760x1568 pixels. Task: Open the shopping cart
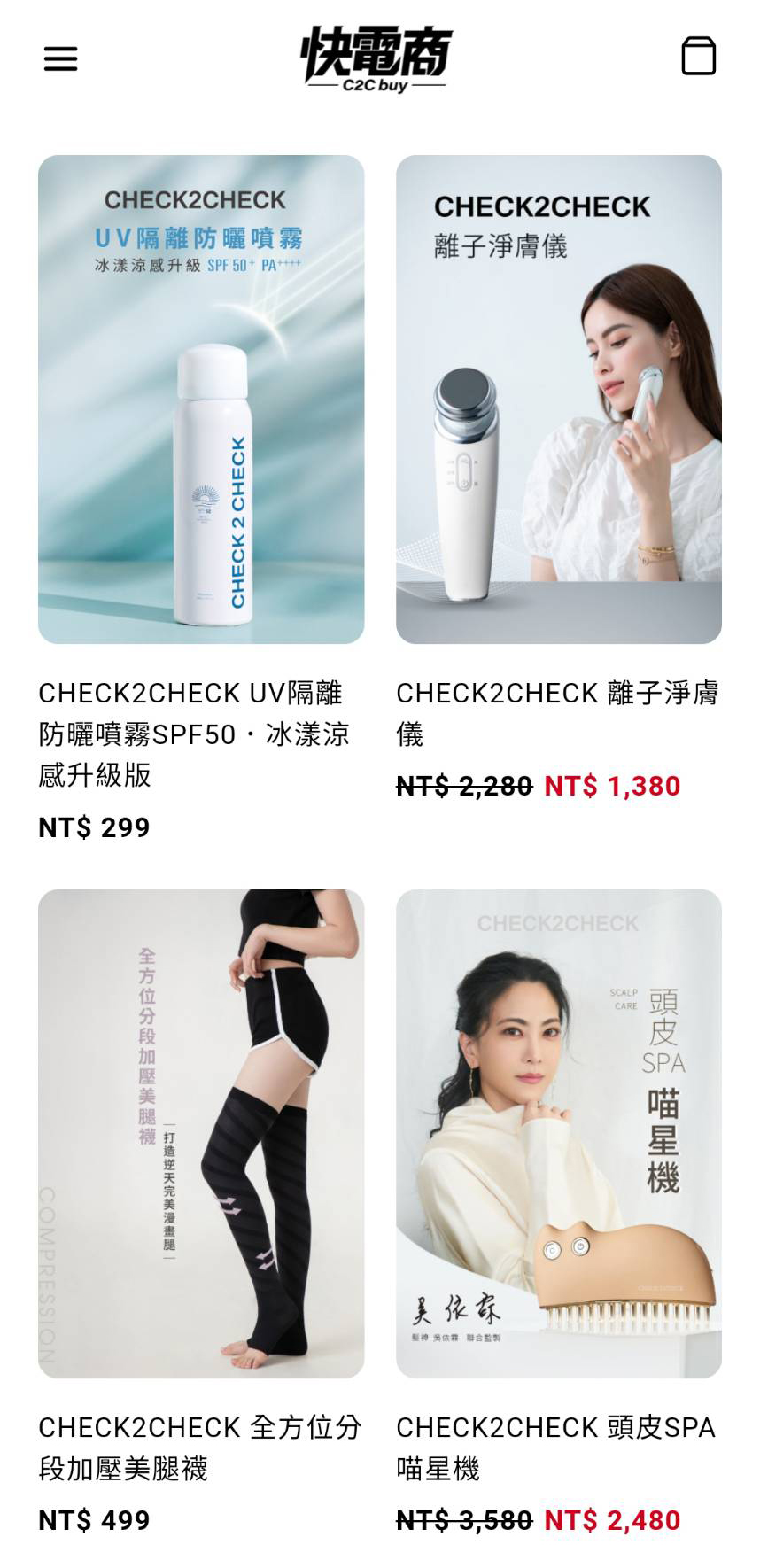pyautogui.click(x=698, y=57)
